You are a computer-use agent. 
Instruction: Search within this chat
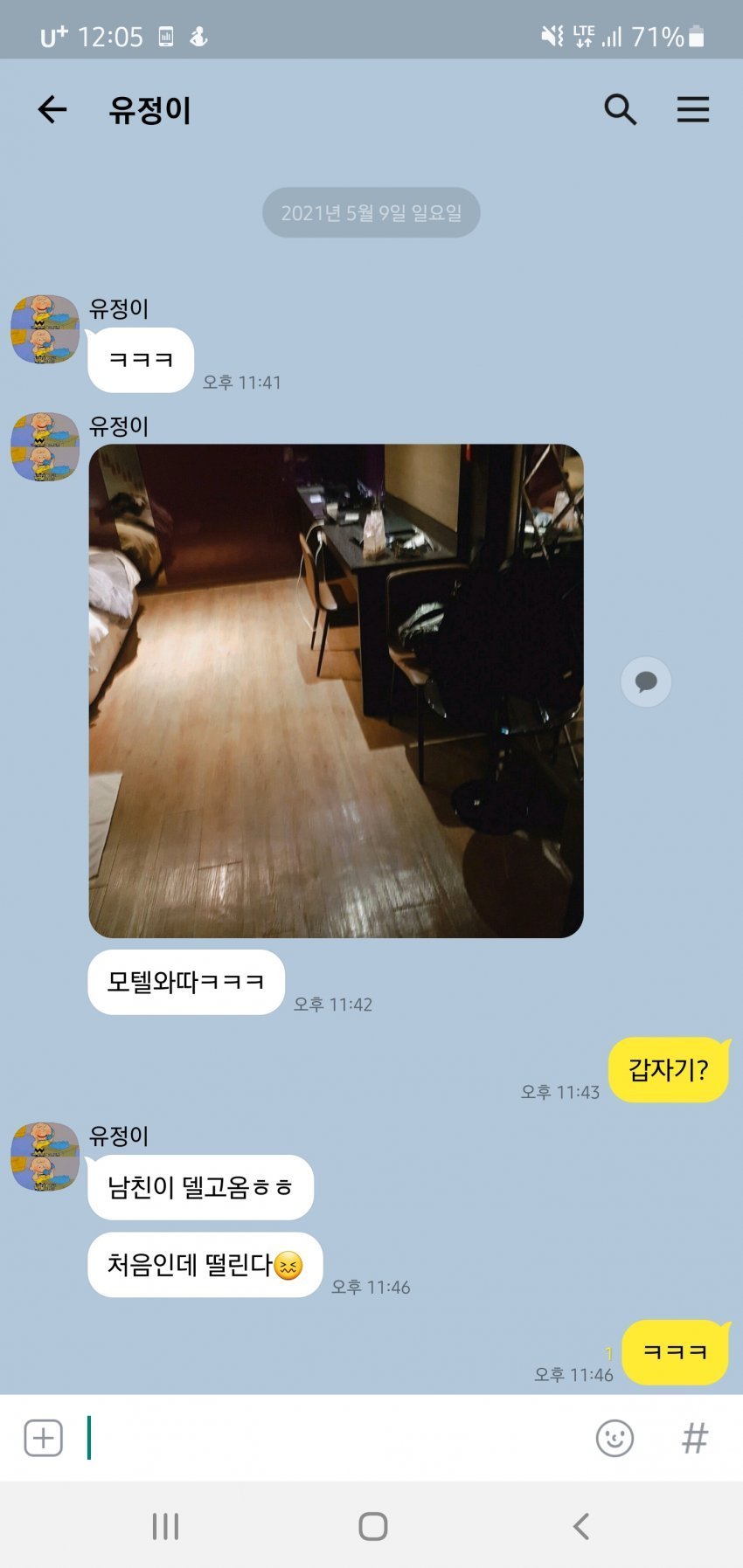620,109
